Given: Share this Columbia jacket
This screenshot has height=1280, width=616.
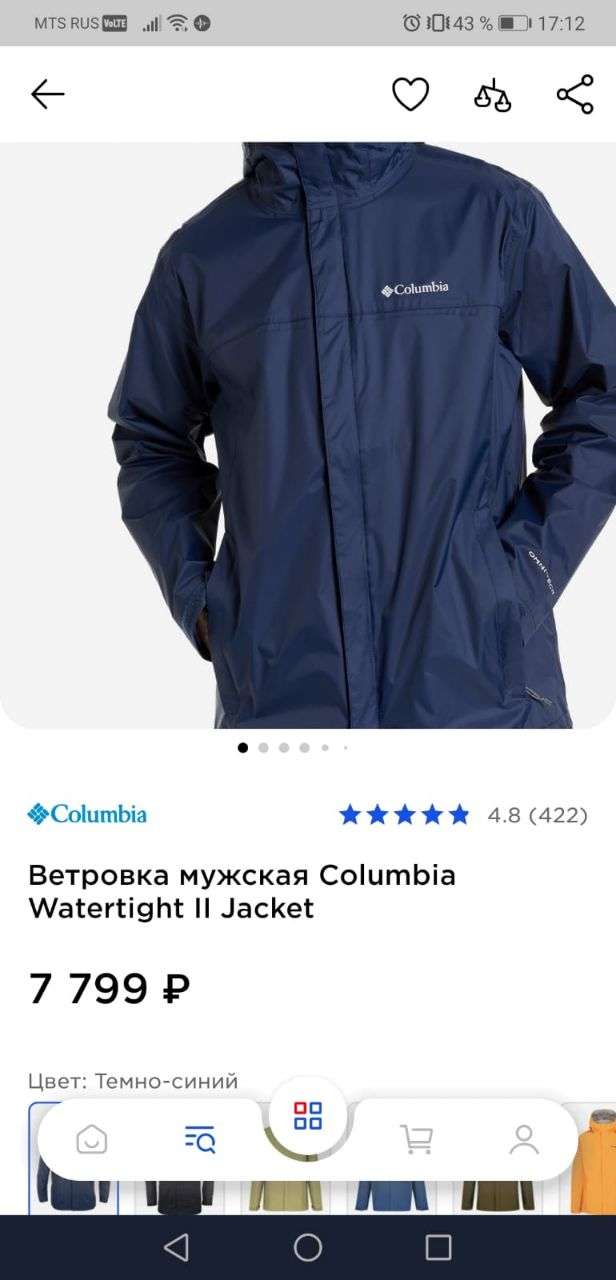Looking at the screenshot, I should click(575, 95).
